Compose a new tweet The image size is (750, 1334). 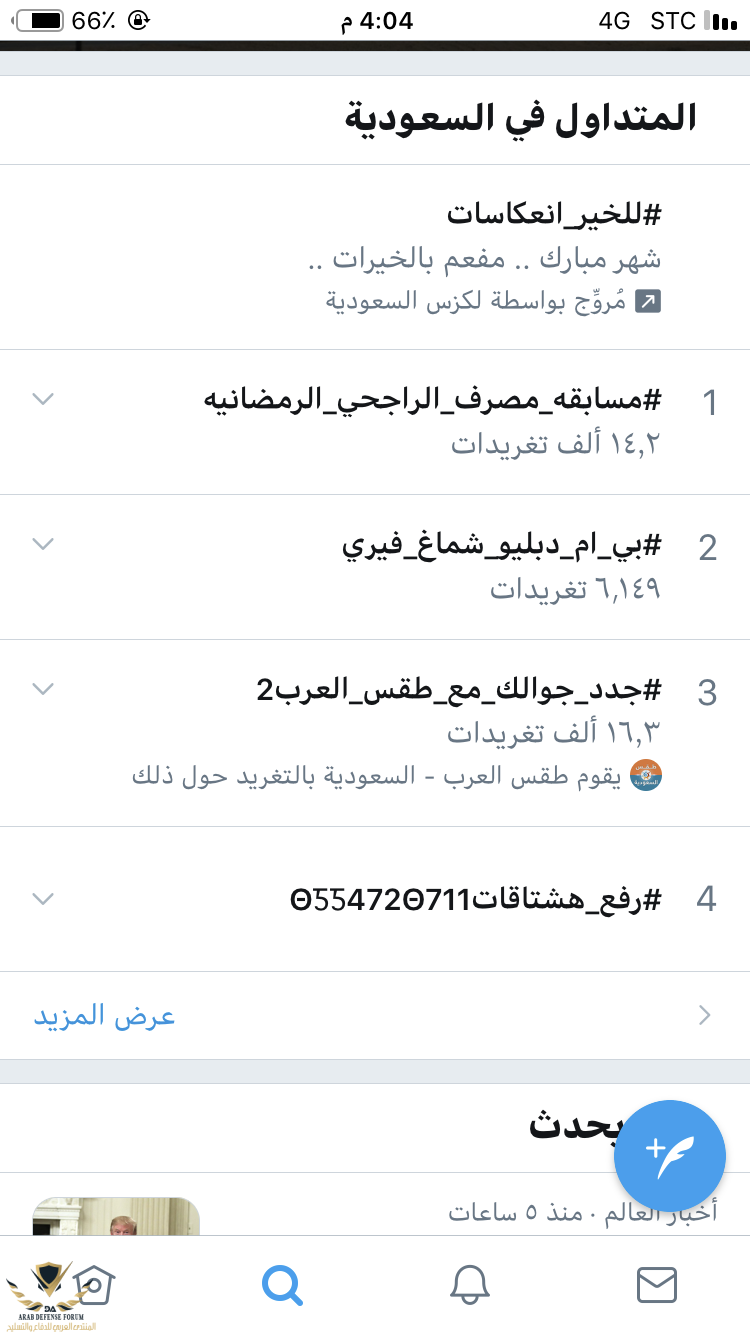click(x=669, y=1155)
